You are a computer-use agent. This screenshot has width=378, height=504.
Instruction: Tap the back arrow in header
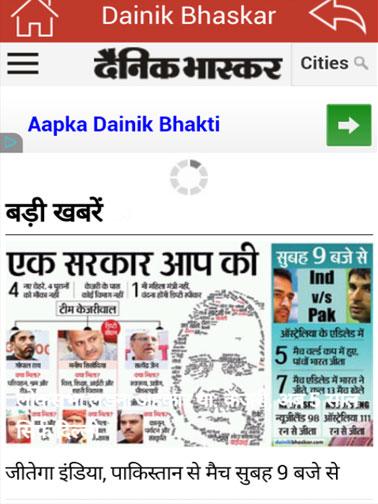[x=338, y=17]
